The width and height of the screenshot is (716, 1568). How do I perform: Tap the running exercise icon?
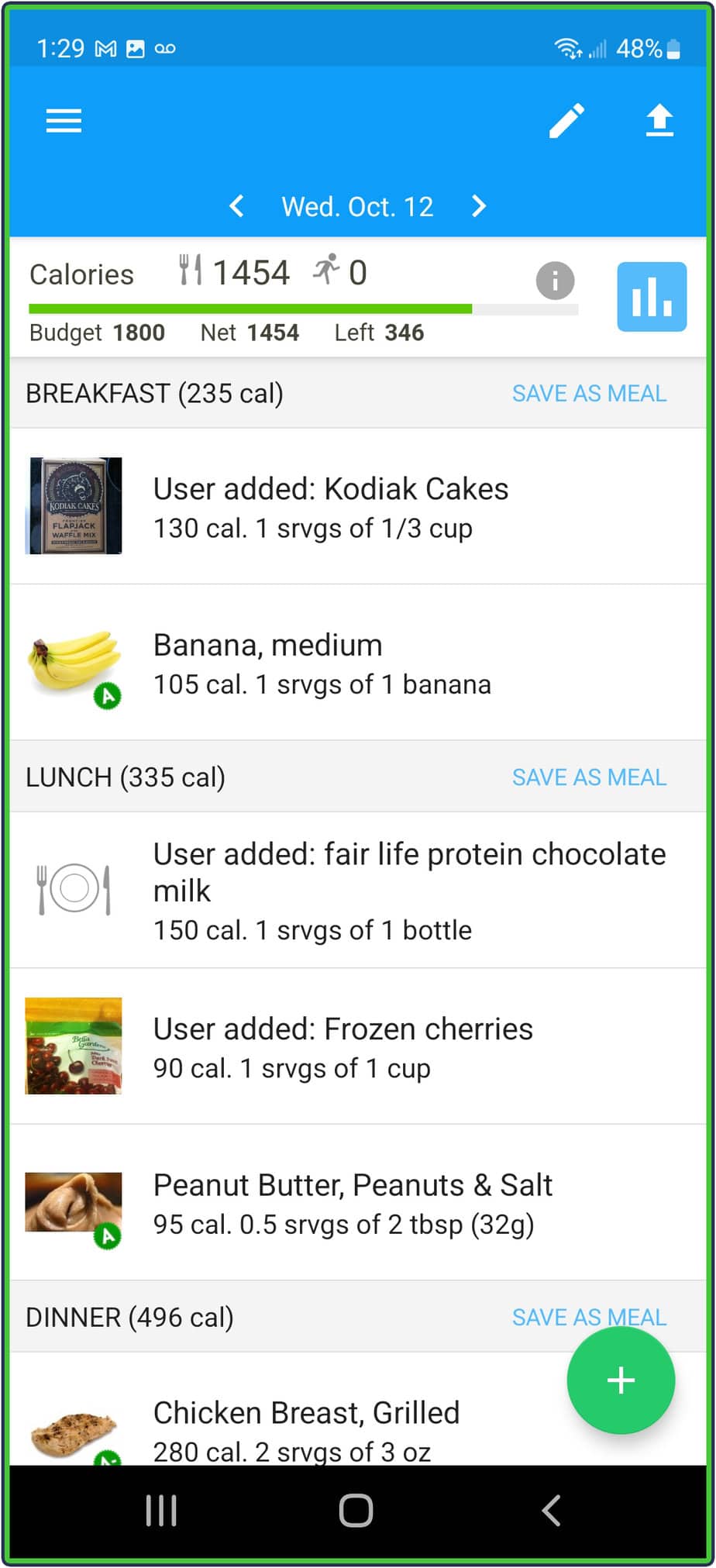[328, 271]
